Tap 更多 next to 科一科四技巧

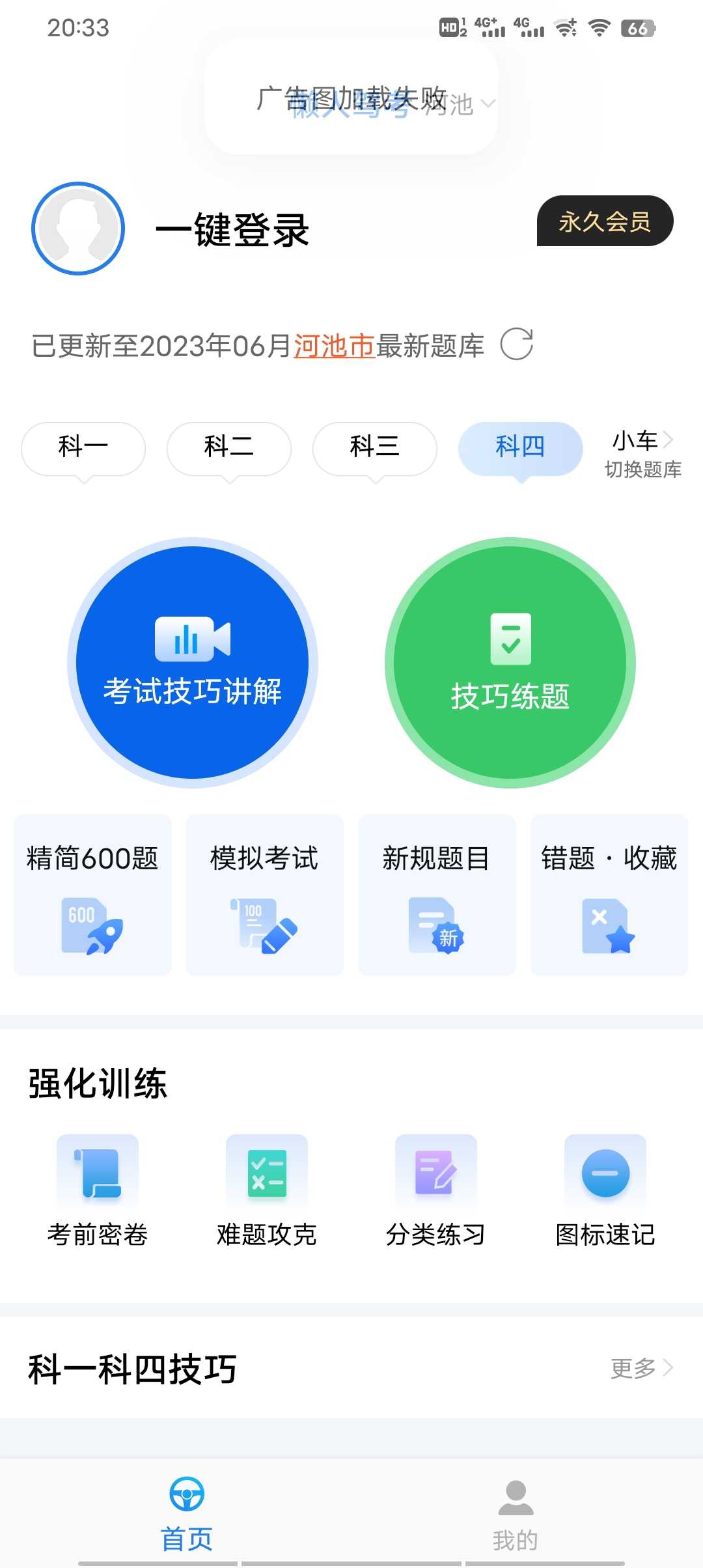pyautogui.click(x=641, y=1368)
